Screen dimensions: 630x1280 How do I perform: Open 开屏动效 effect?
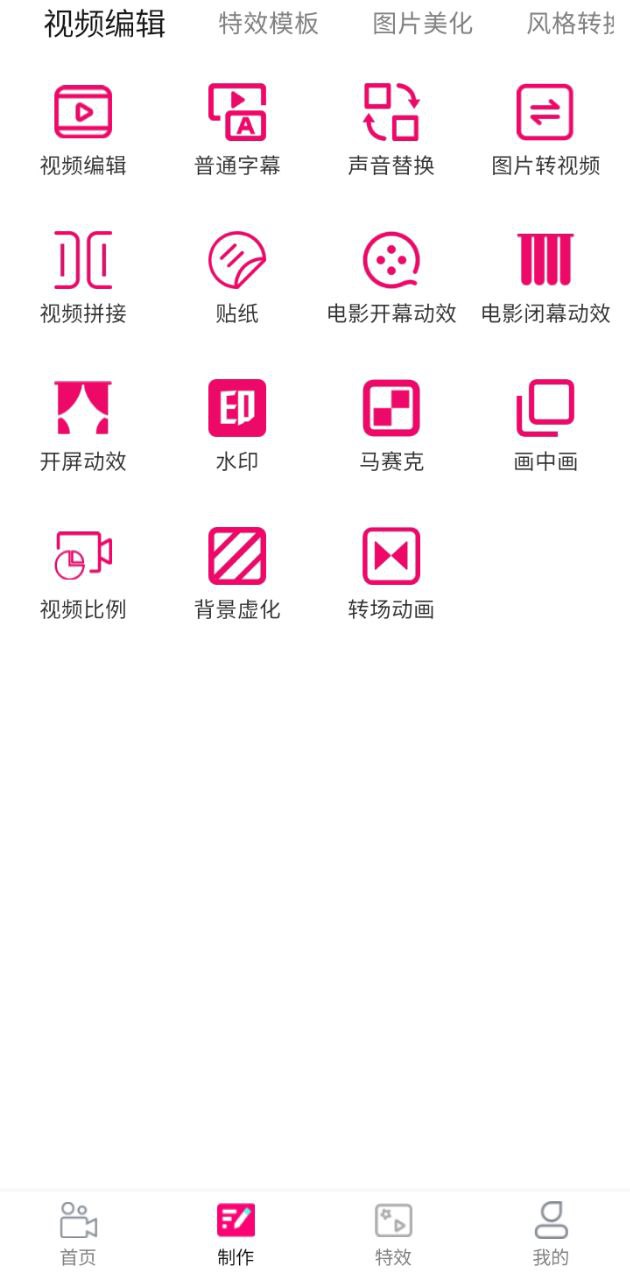pos(83,426)
